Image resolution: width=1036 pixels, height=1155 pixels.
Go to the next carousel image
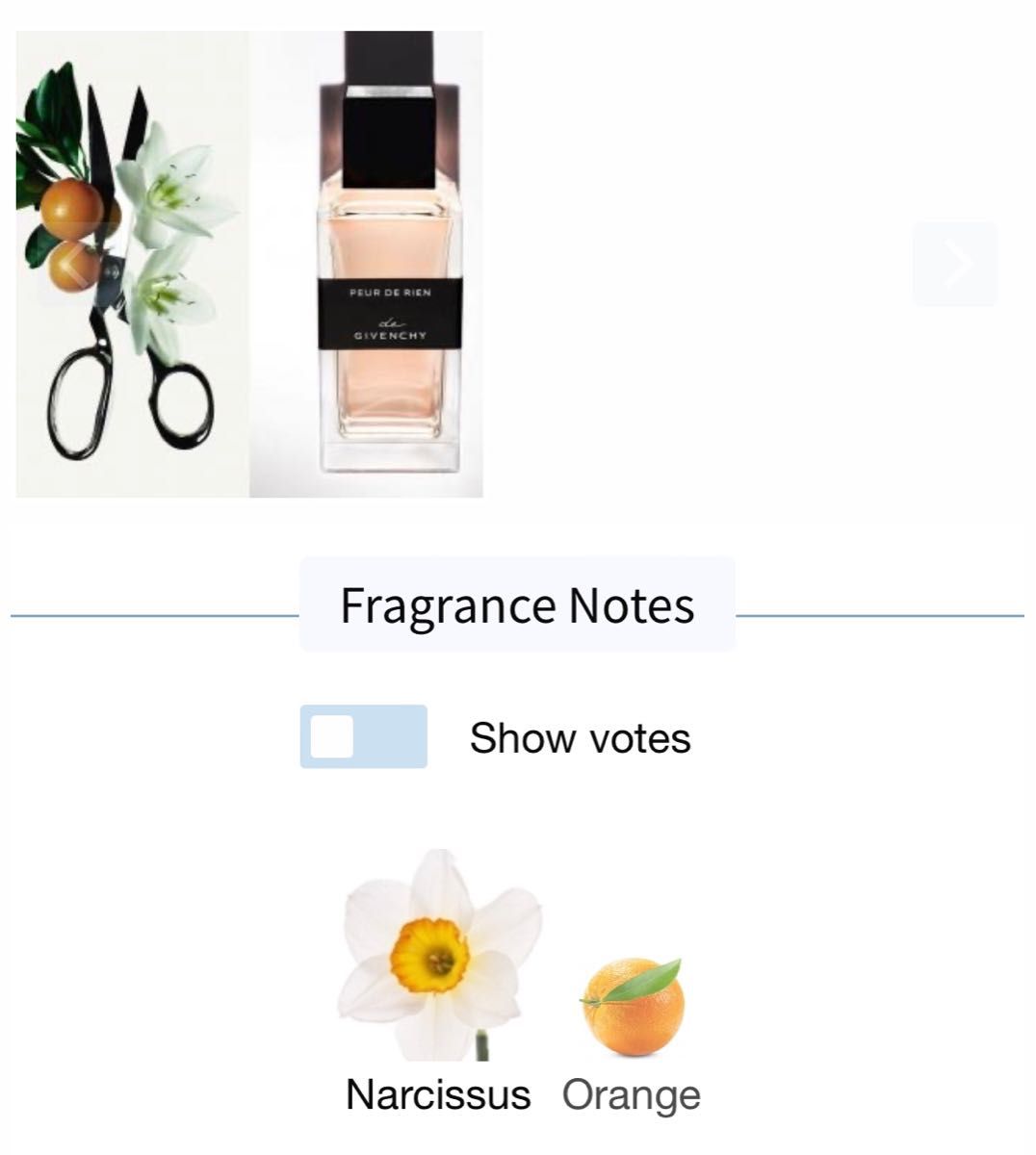pyautogui.click(x=955, y=265)
